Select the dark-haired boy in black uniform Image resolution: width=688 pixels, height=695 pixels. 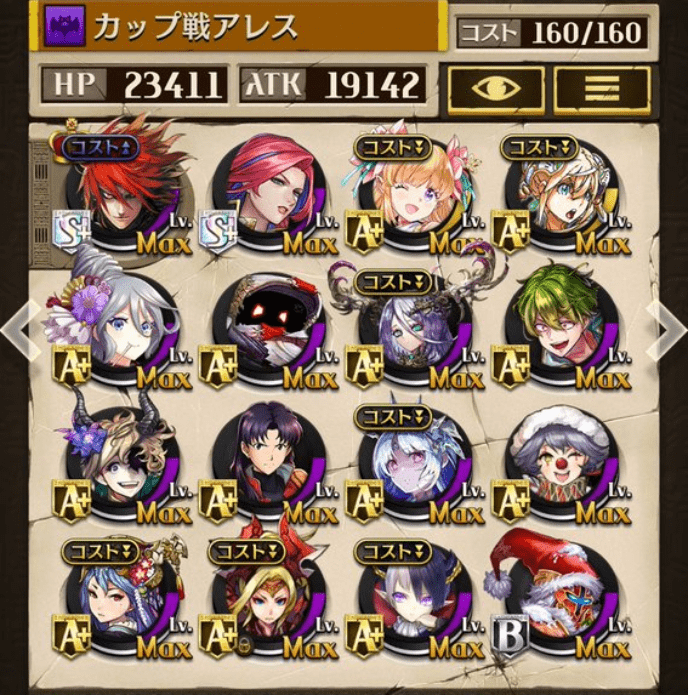[x=265, y=460]
